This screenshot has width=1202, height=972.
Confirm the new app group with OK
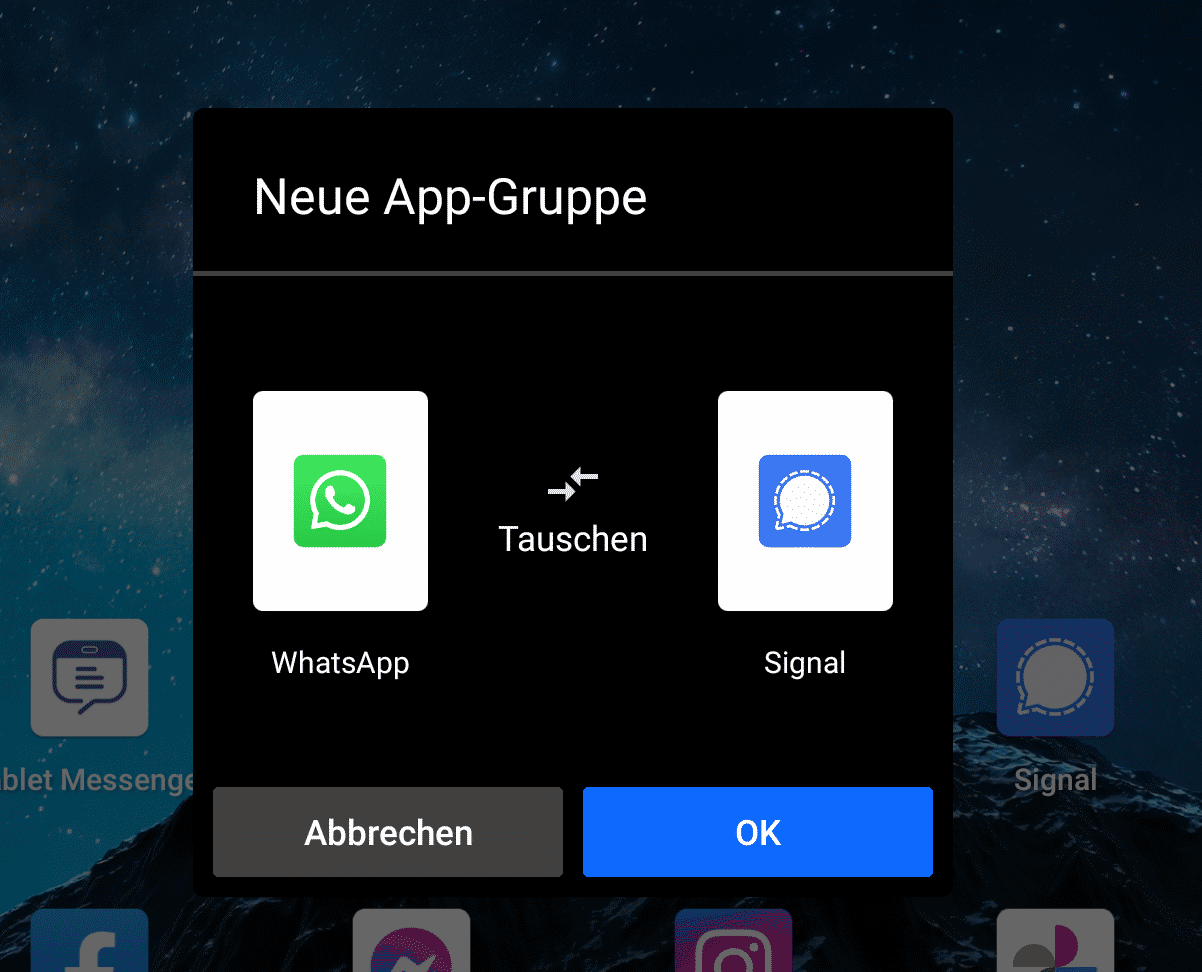(x=757, y=832)
